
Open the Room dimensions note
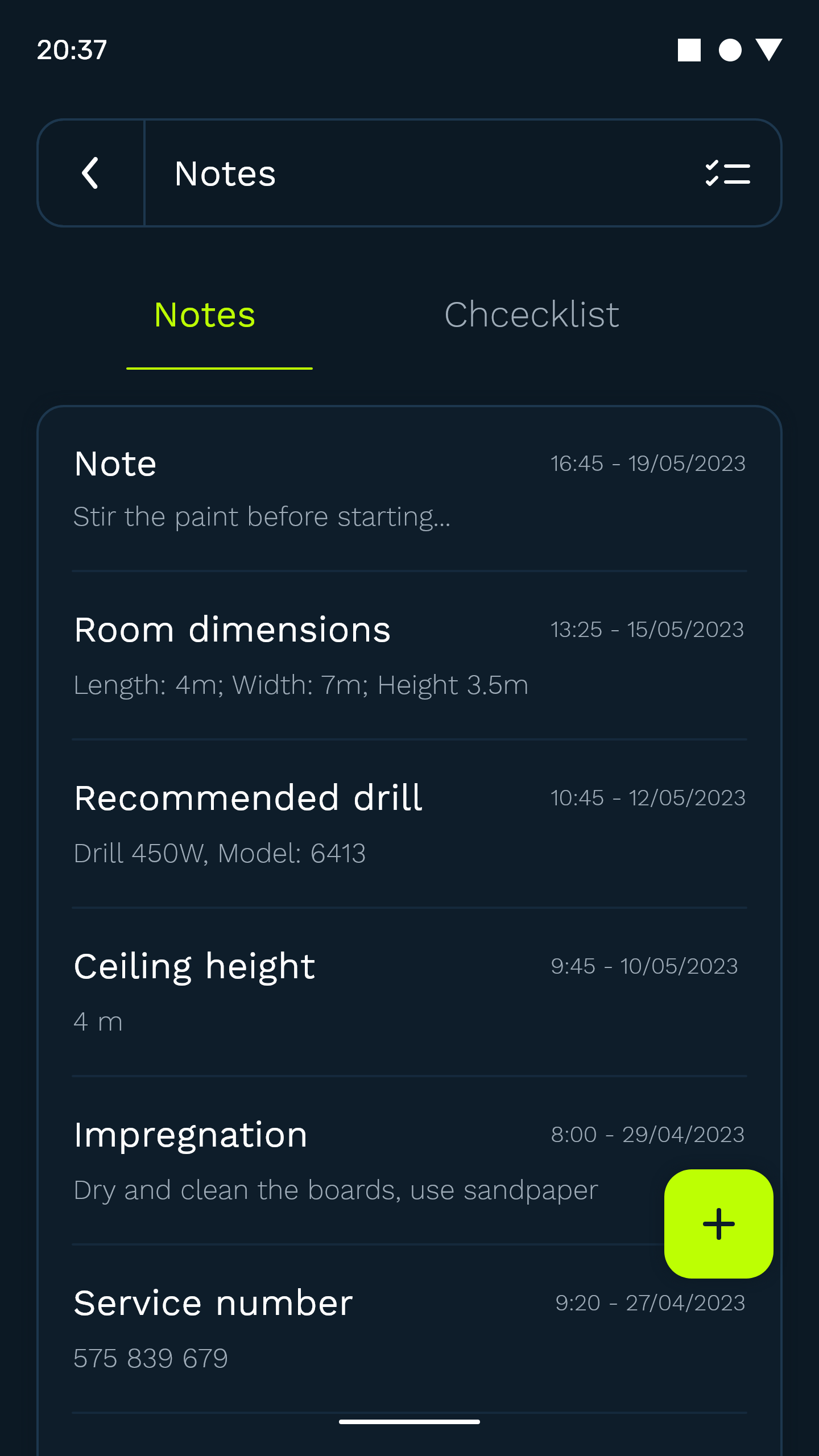409,655
